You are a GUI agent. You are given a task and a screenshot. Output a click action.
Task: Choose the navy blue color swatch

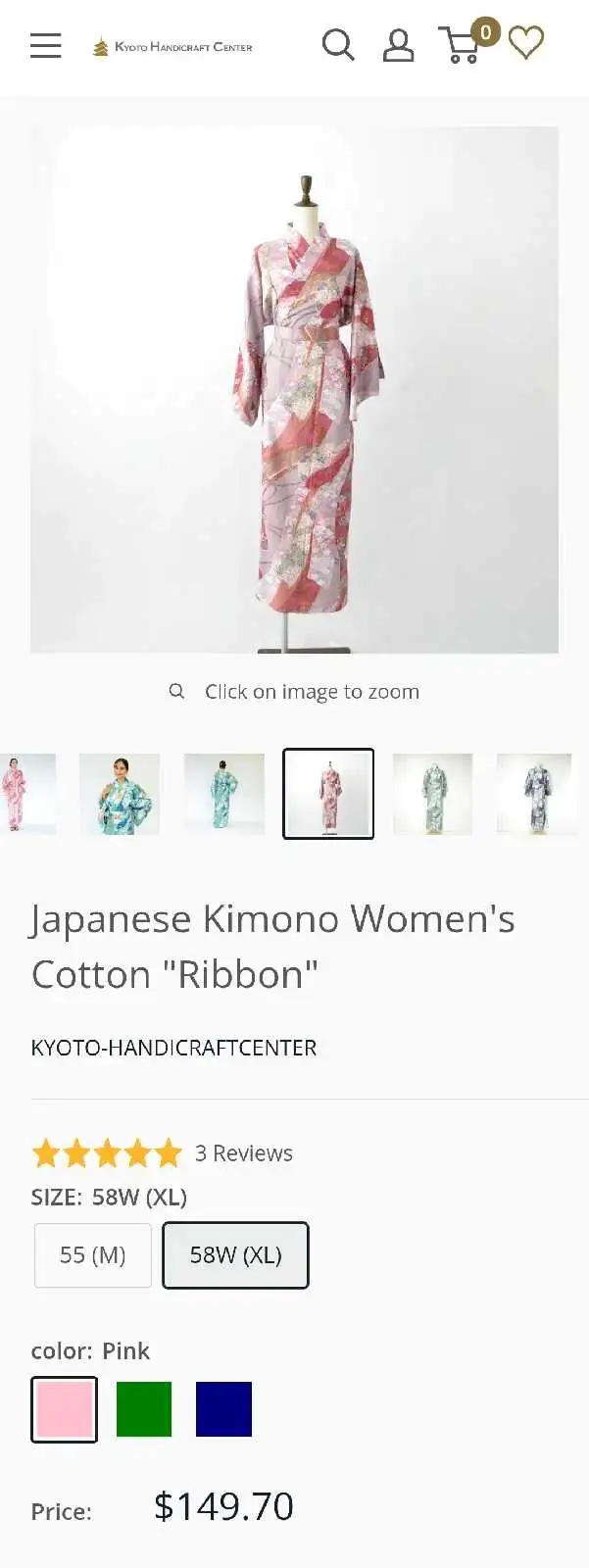[223, 1409]
